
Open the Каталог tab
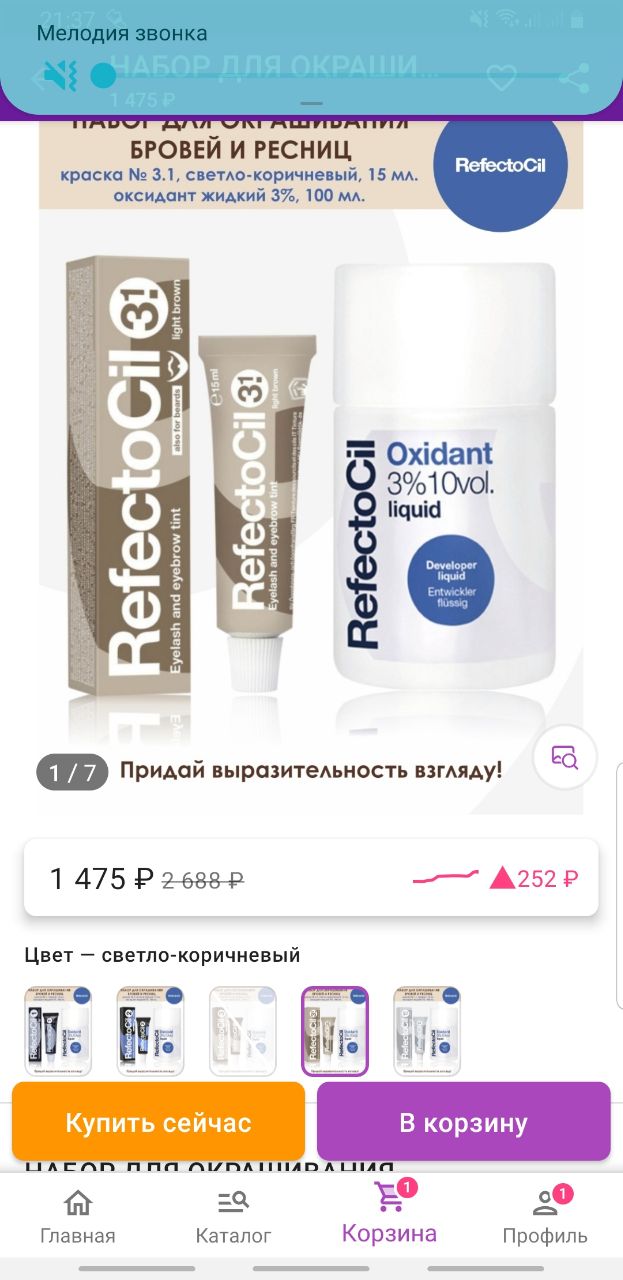tap(233, 1216)
